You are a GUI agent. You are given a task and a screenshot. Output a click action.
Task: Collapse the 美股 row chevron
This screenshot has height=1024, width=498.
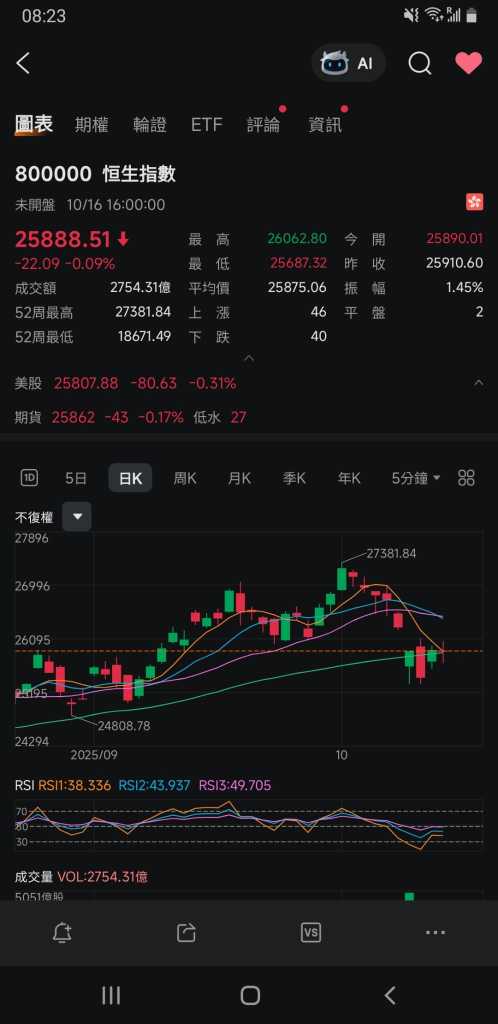click(478, 383)
